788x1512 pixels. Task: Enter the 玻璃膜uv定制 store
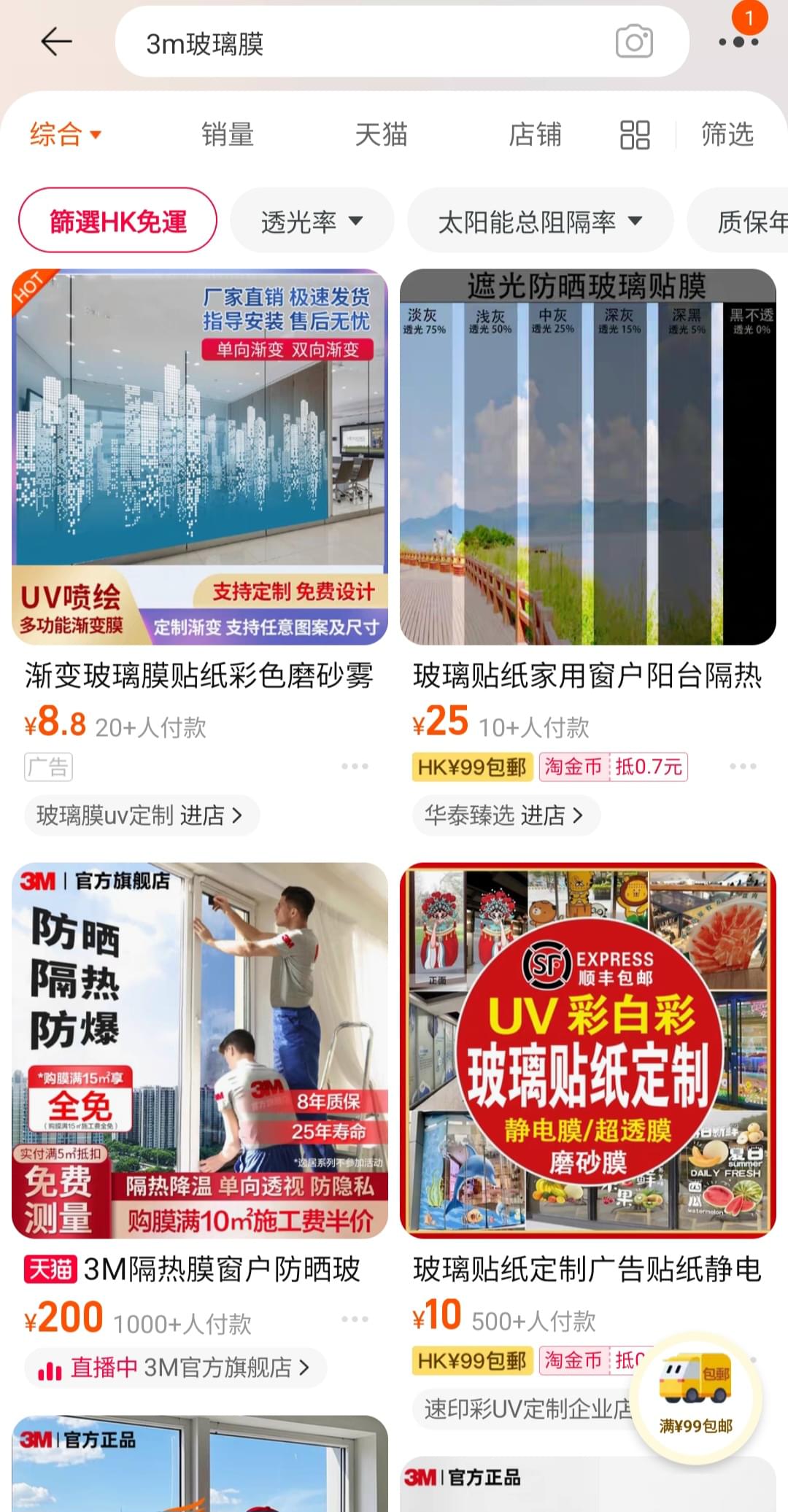click(x=142, y=815)
